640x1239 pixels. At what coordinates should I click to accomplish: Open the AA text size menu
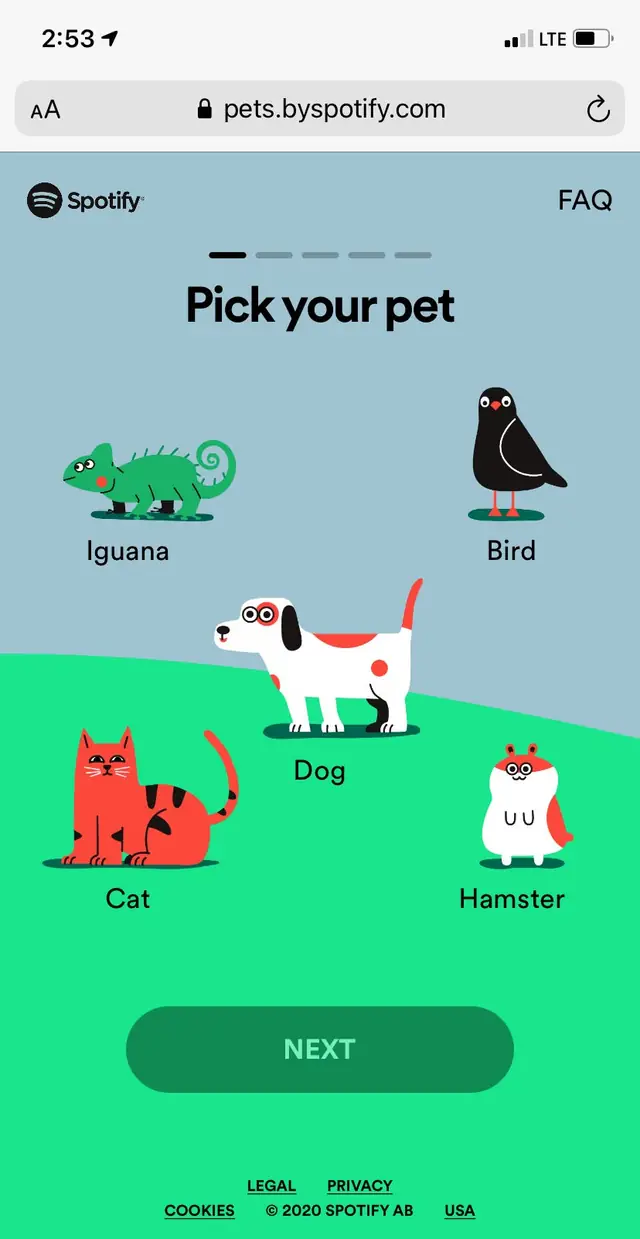45,110
